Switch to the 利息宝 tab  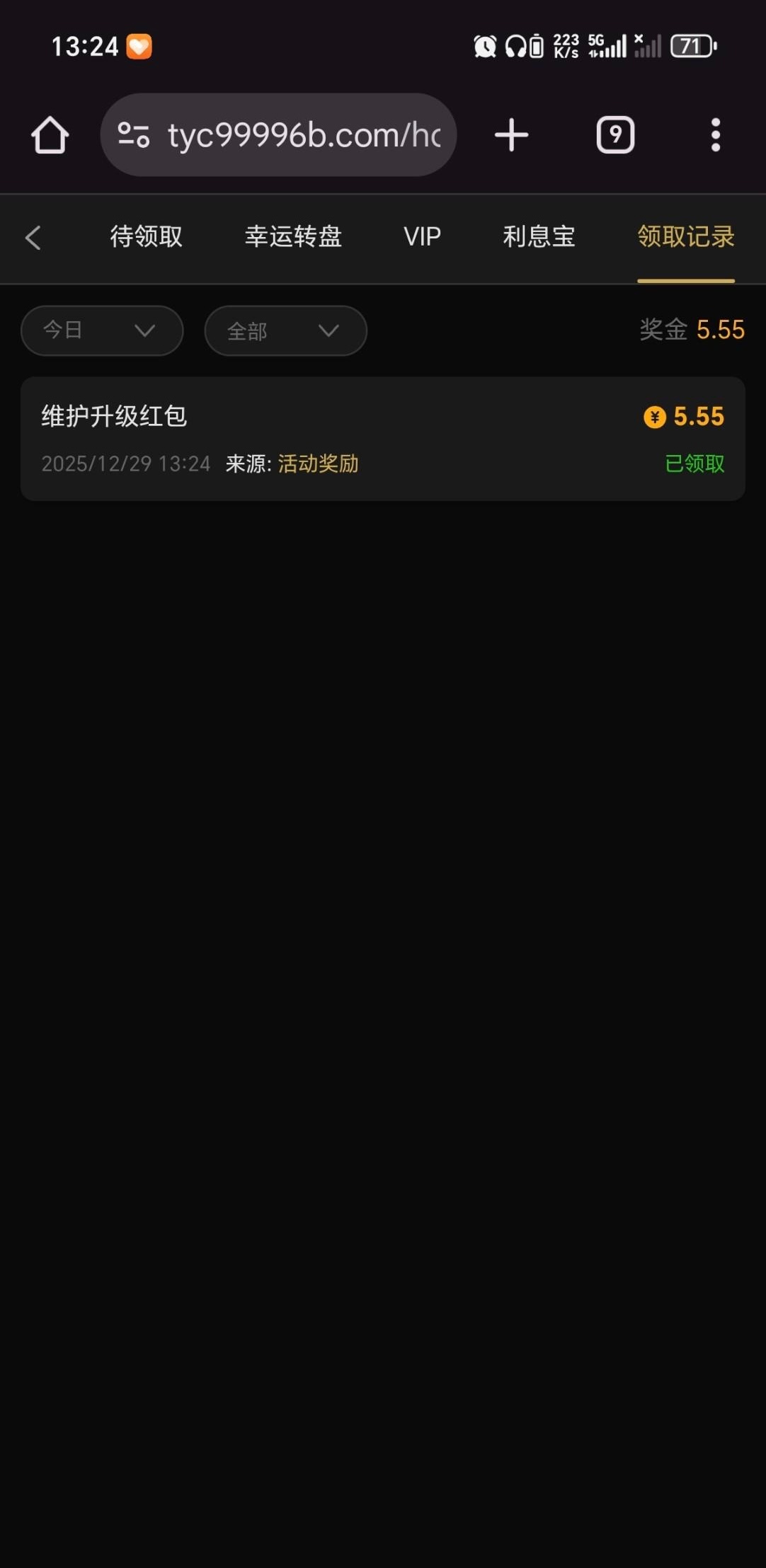(539, 236)
